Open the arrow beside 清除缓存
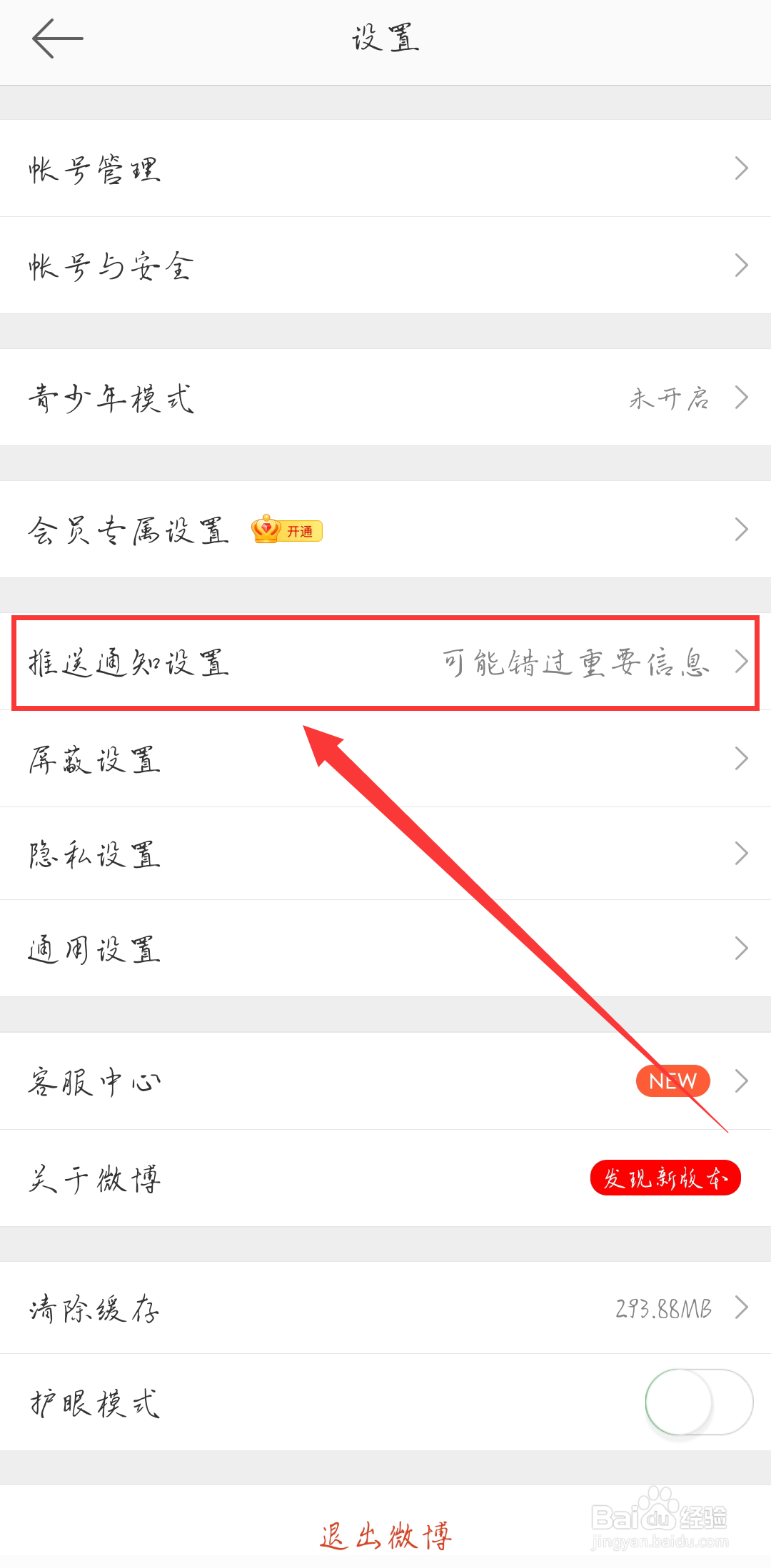The image size is (771, 1568). click(741, 1307)
